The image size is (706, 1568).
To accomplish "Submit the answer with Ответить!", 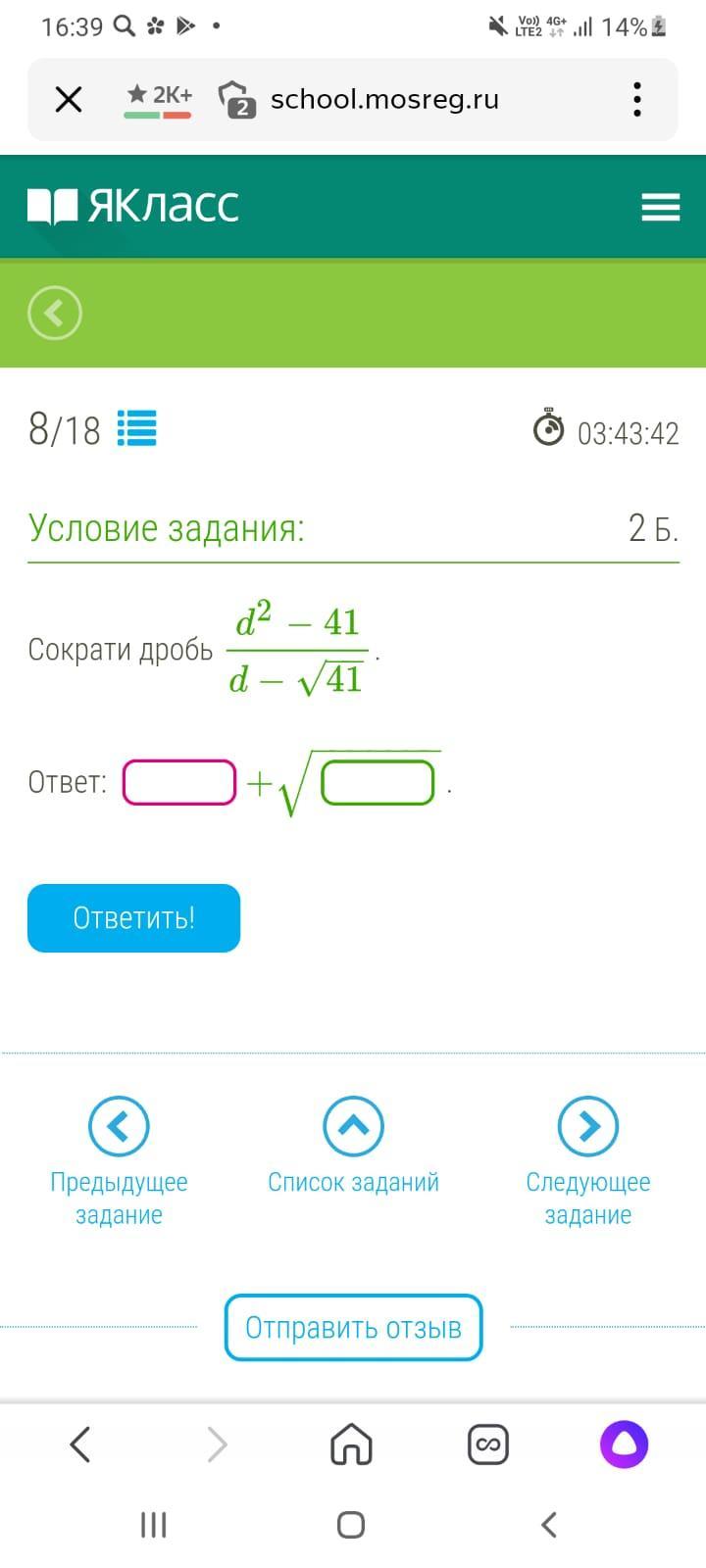I will [x=134, y=918].
